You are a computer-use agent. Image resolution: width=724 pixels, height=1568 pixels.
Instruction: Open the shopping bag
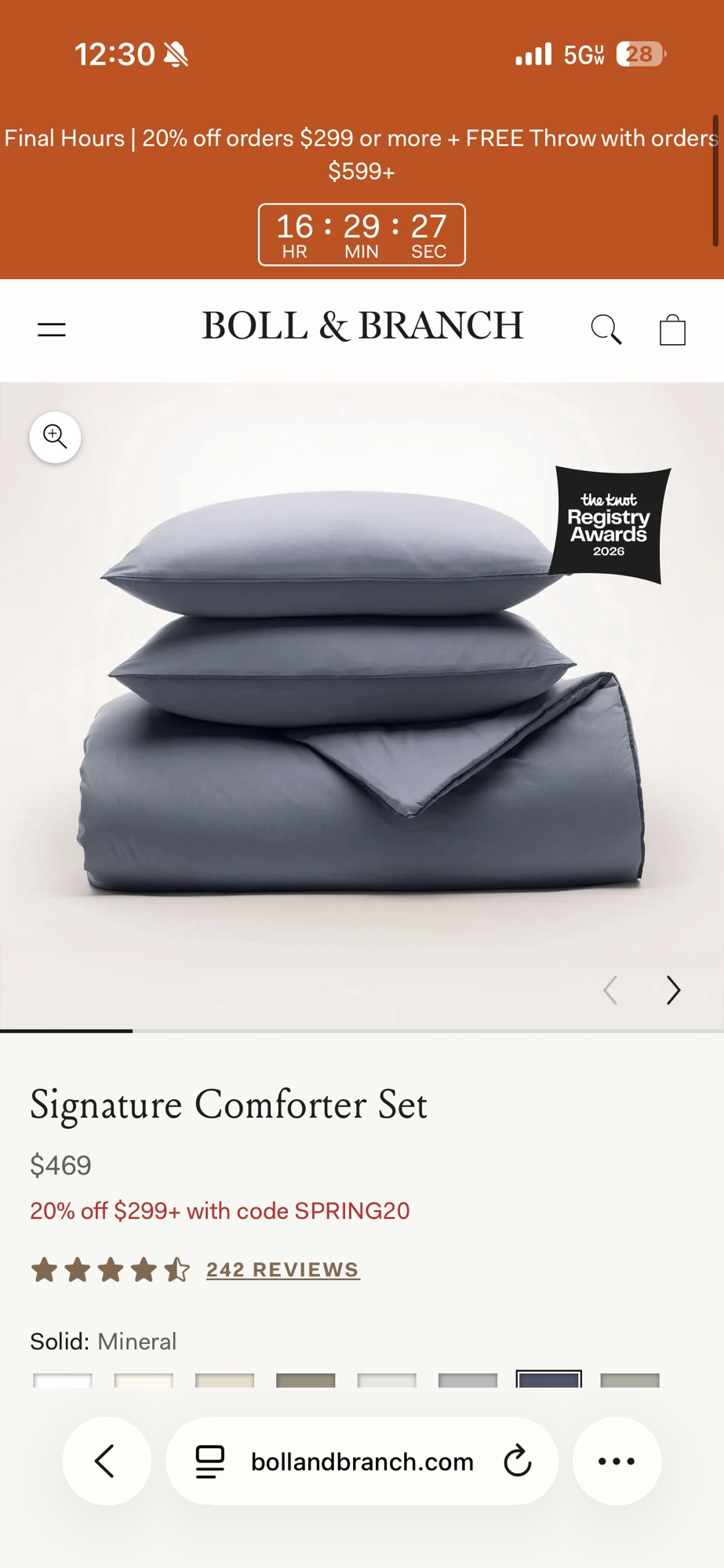coord(672,329)
